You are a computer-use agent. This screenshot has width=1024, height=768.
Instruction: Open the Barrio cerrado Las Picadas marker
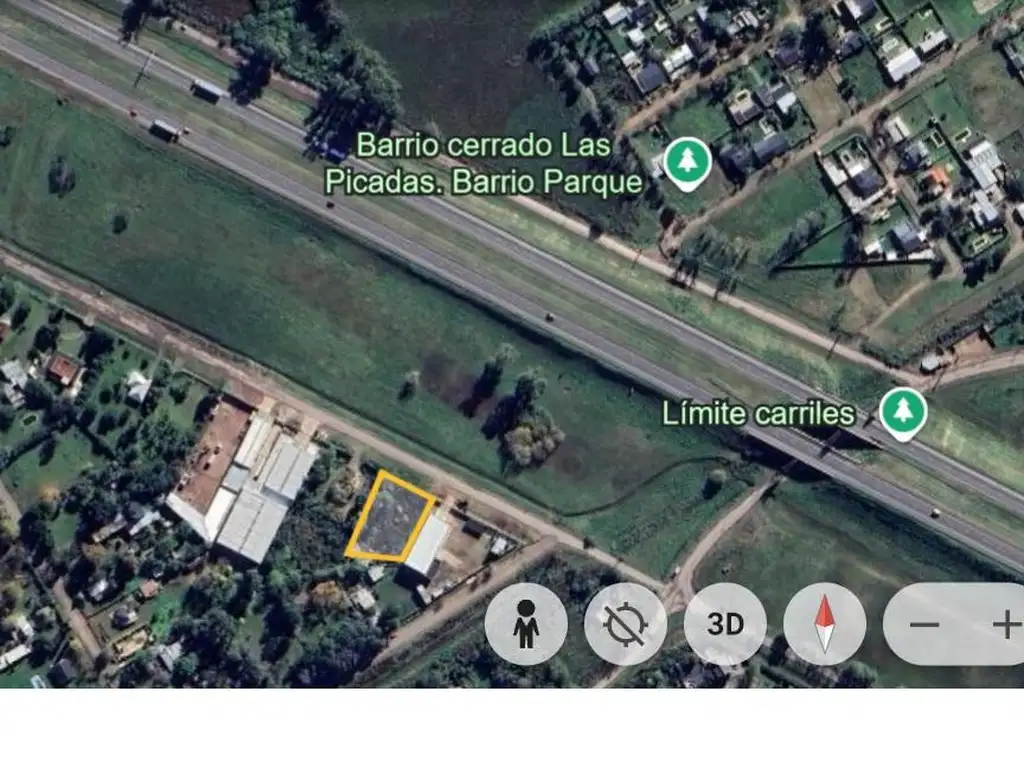687,162
